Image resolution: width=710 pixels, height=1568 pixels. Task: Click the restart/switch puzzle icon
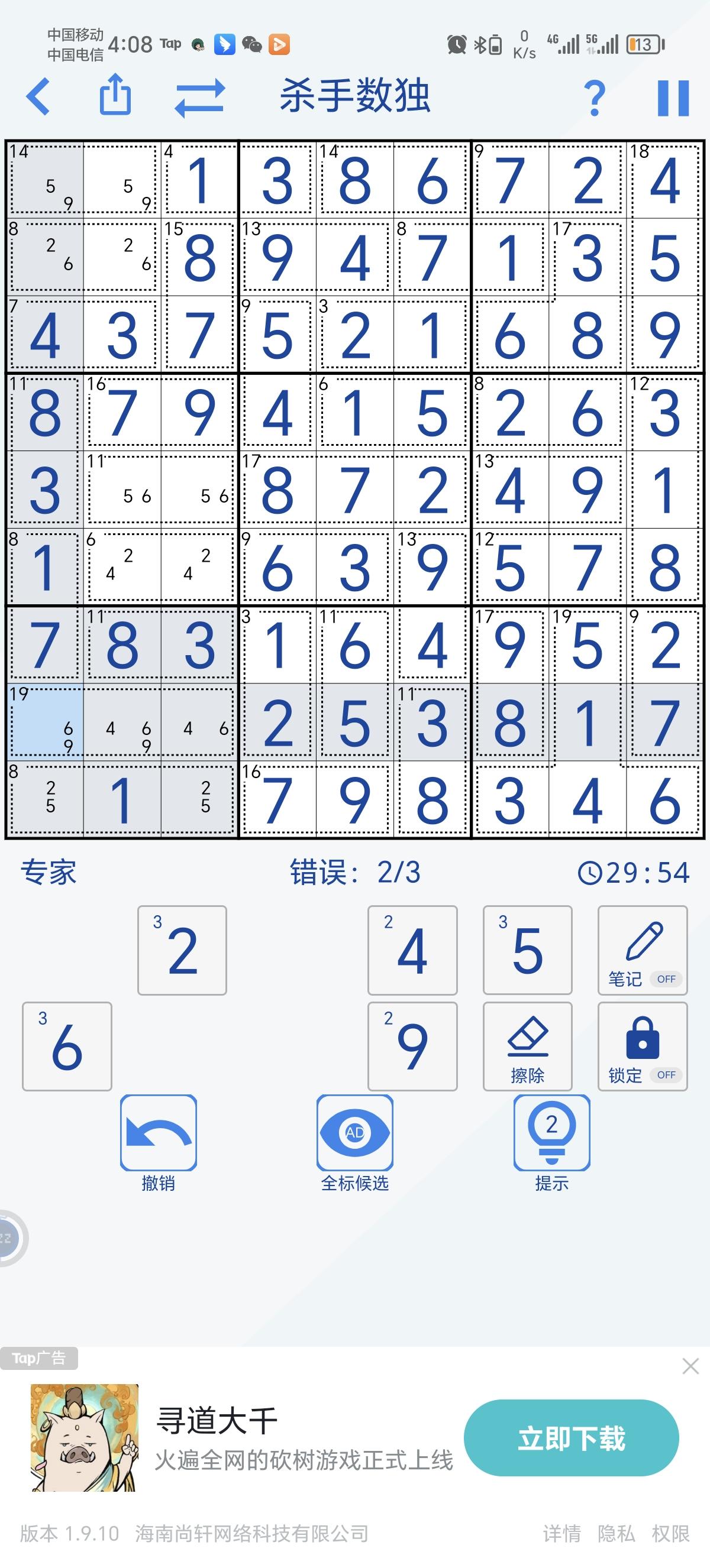199,99
